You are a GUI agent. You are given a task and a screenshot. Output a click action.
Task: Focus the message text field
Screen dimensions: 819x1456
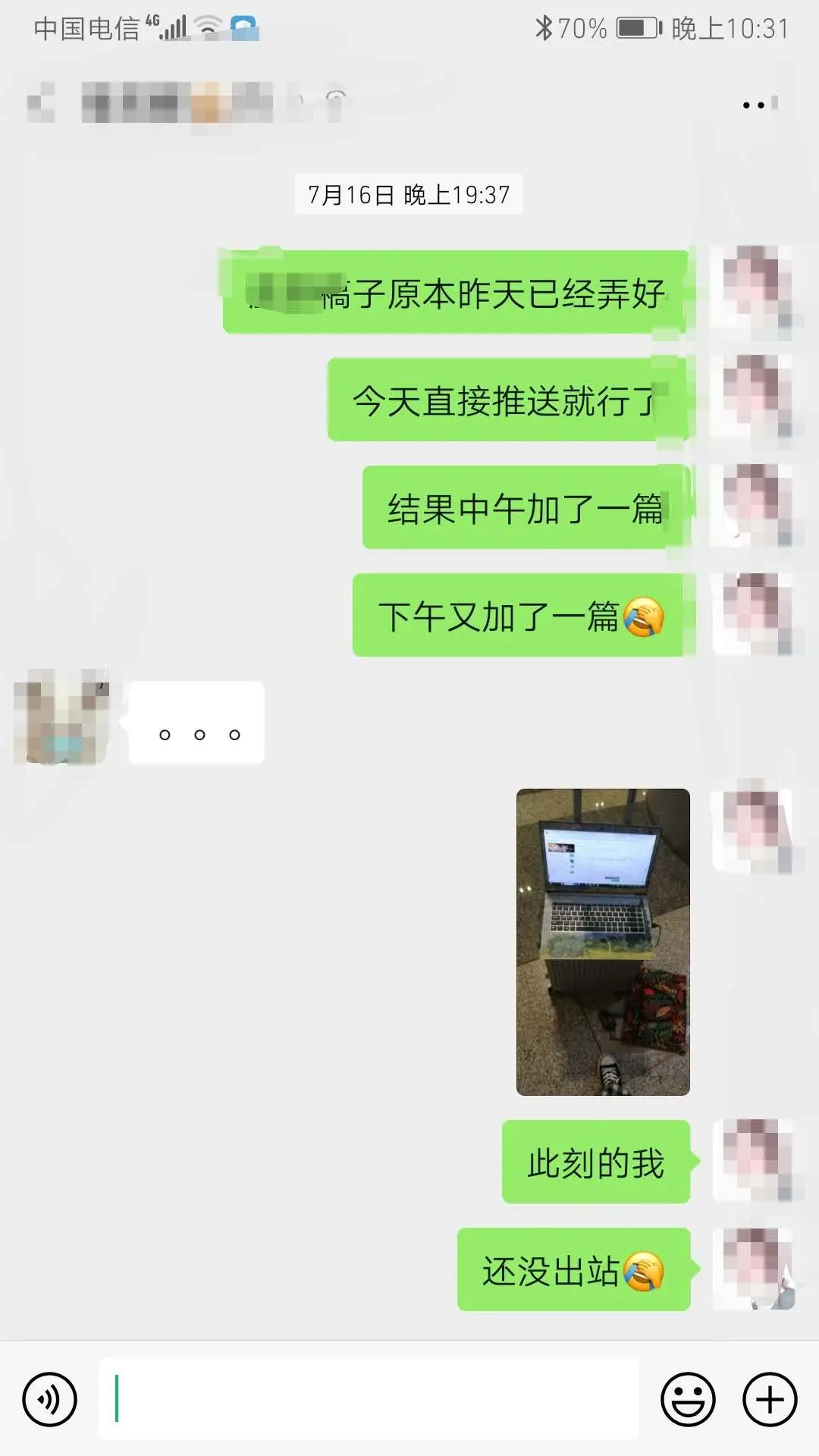coord(369,1399)
